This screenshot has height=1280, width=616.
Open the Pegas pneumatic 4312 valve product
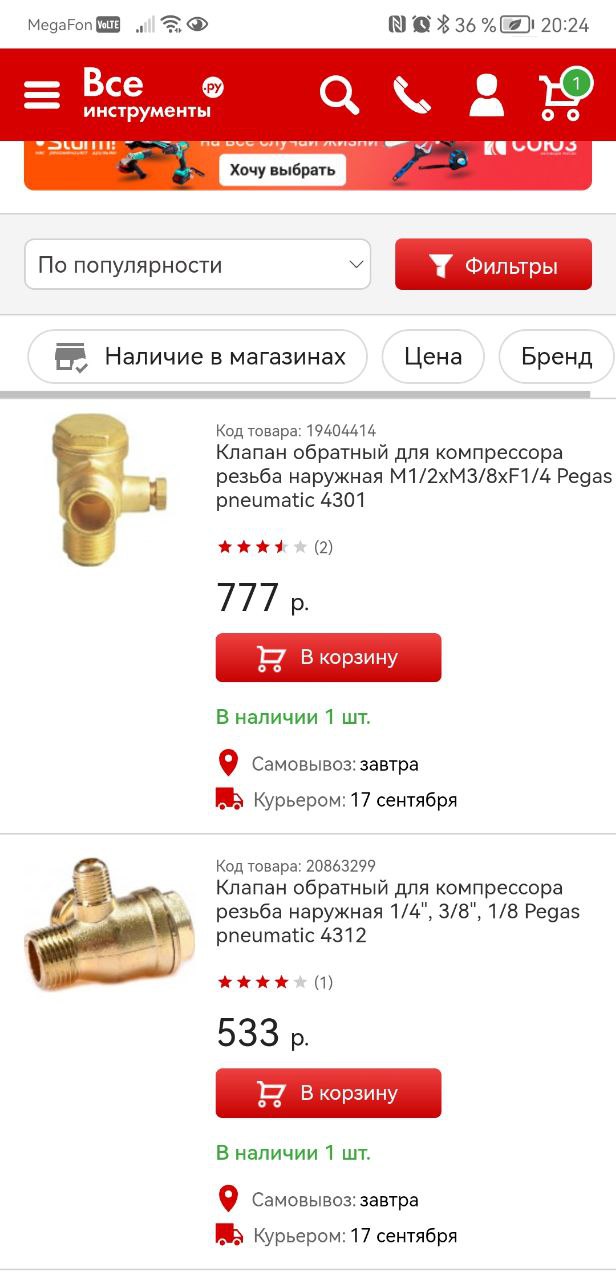pyautogui.click(x=398, y=911)
